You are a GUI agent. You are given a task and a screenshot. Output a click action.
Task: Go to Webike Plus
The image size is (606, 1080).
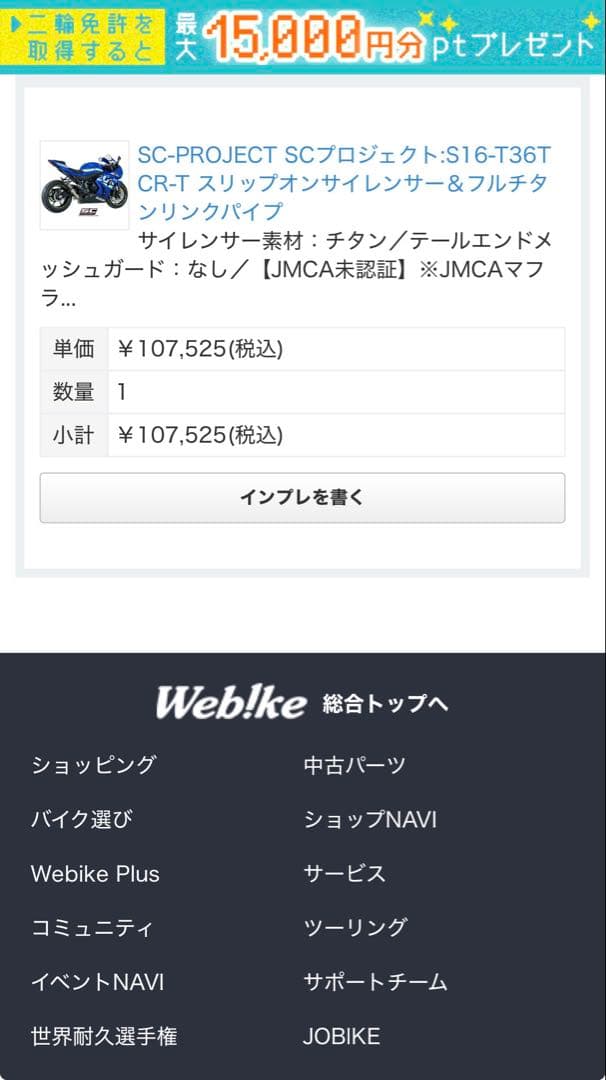click(x=95, y=874)
